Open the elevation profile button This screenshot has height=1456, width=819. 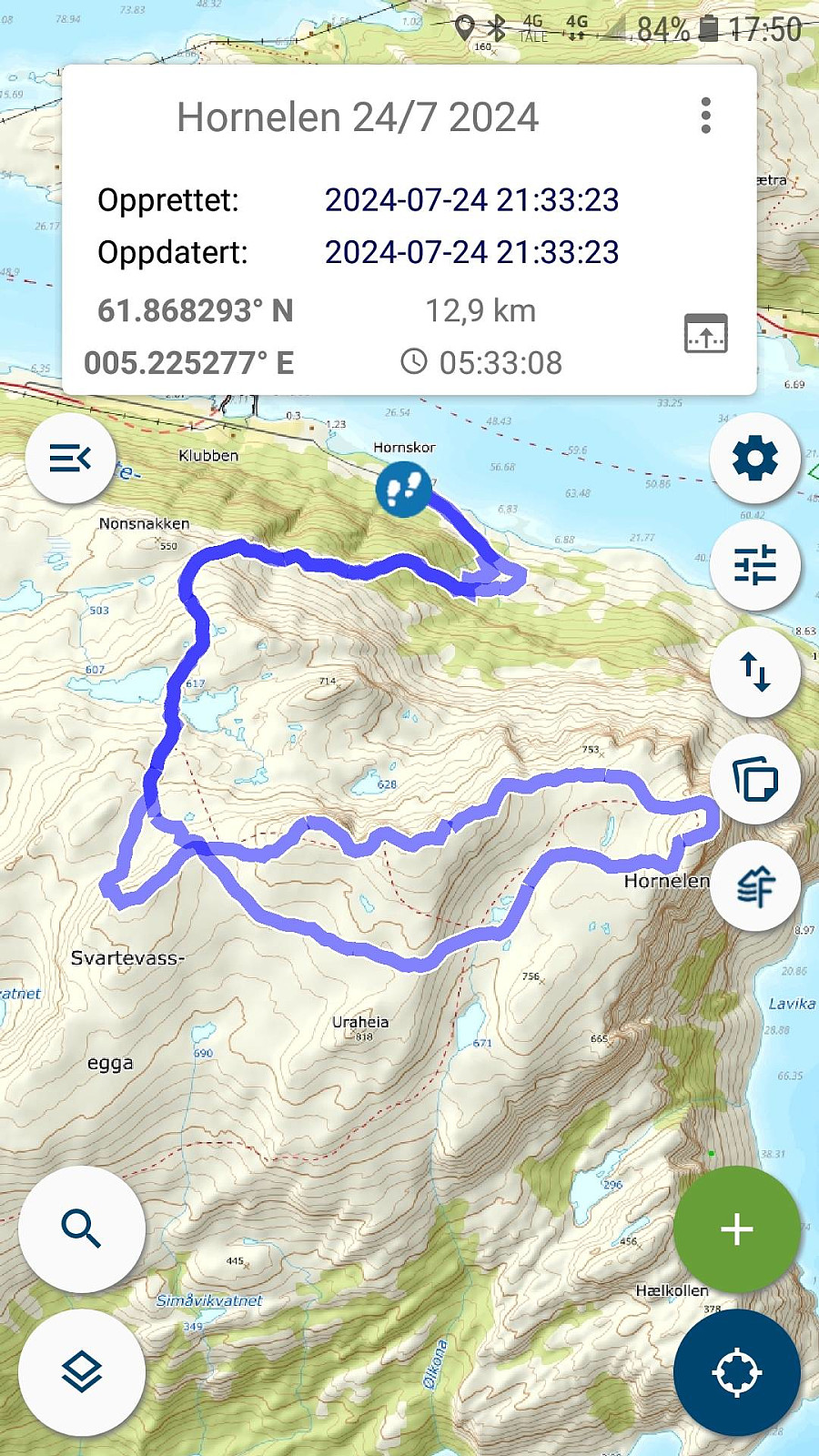click(x=755, y=885)
